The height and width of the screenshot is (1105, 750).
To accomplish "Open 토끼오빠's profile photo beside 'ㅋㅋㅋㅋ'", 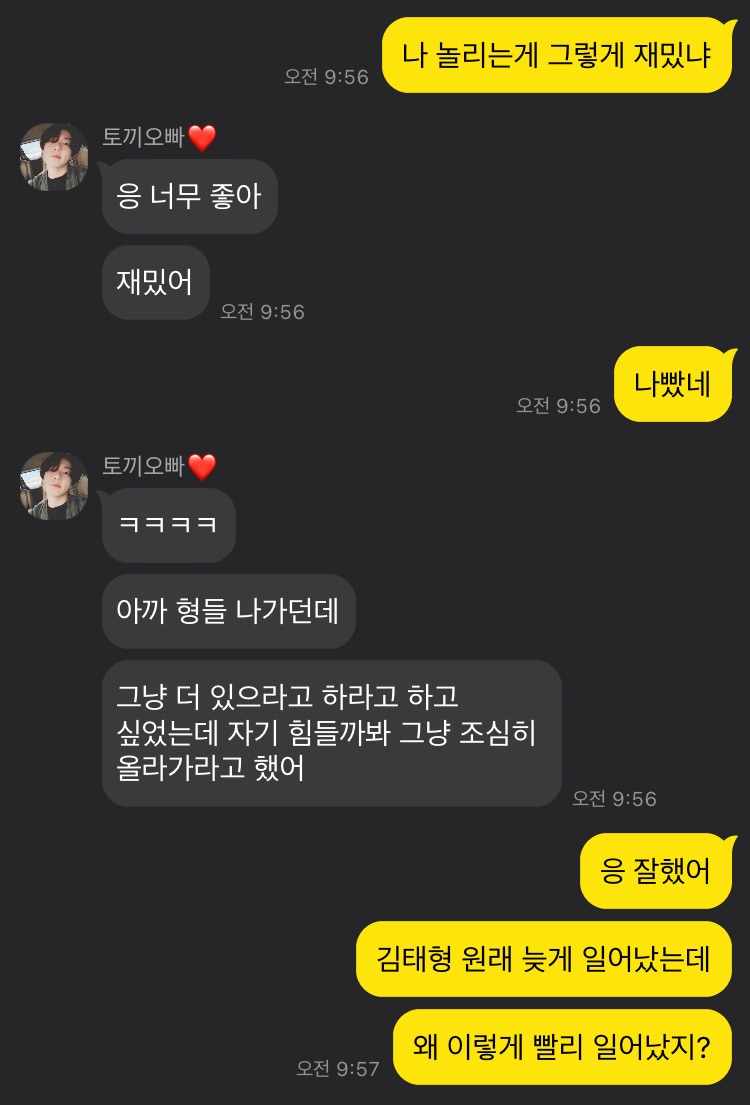I will 54,486.
